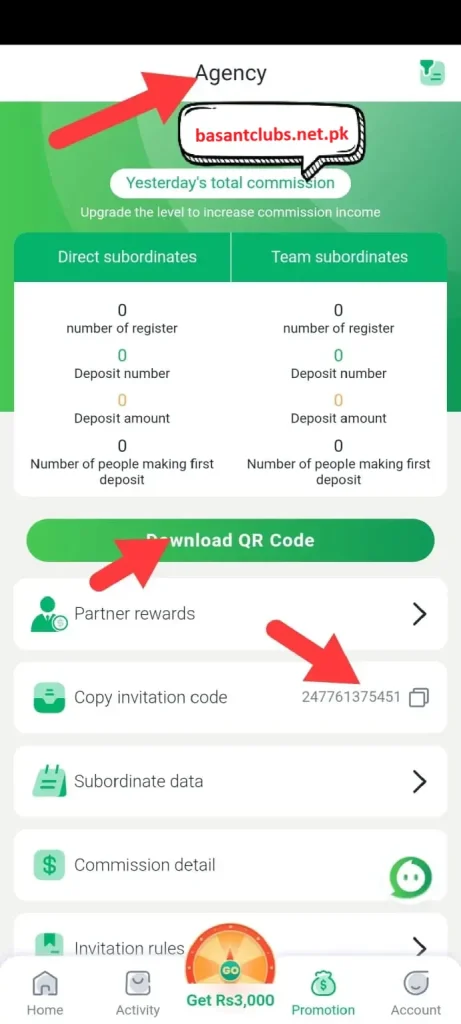
Task: Copy the invitation code 247761375451
Action: [419, 697]
